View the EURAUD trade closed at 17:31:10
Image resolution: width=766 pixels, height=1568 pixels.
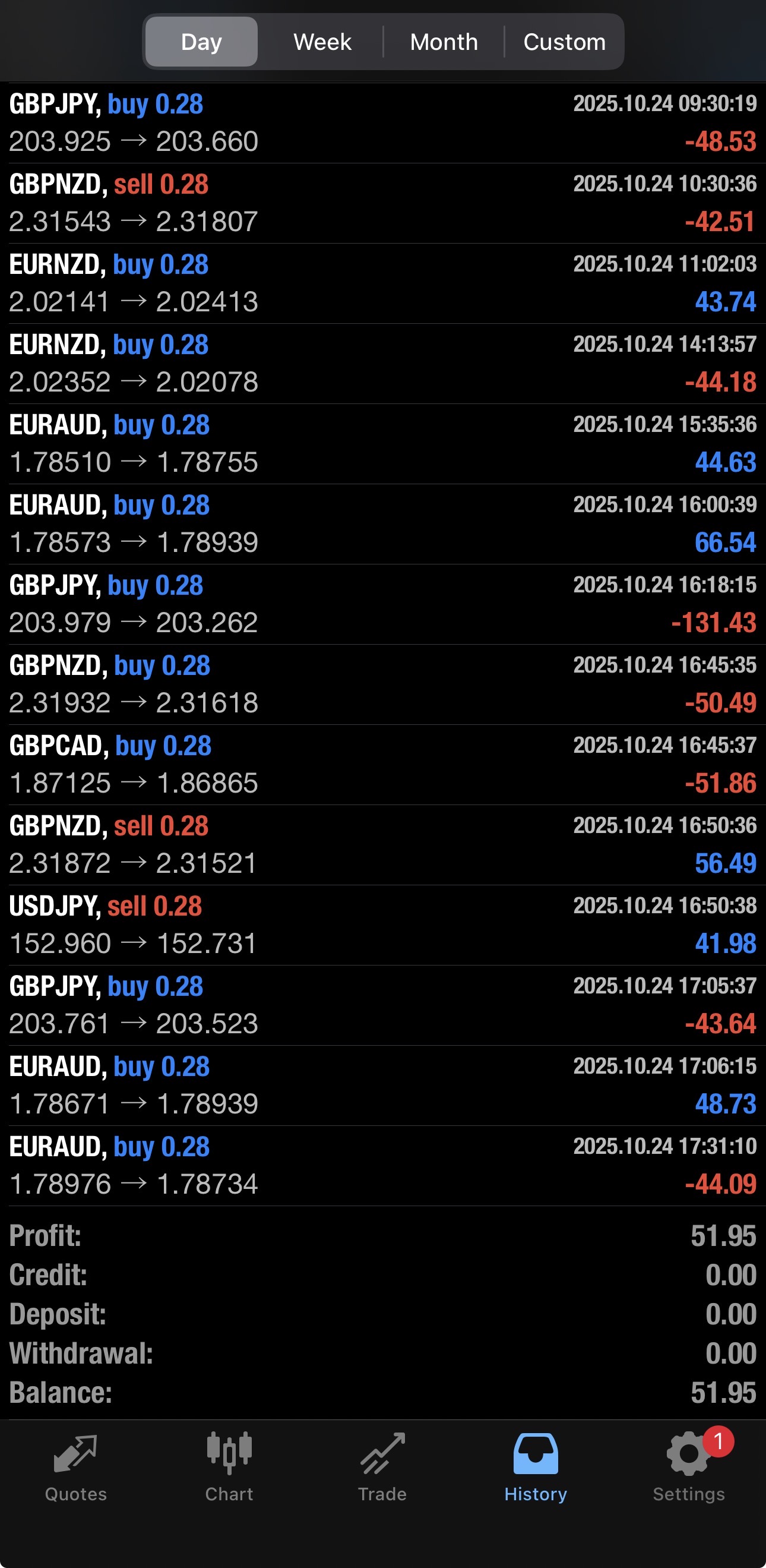tap(382, 1166)
